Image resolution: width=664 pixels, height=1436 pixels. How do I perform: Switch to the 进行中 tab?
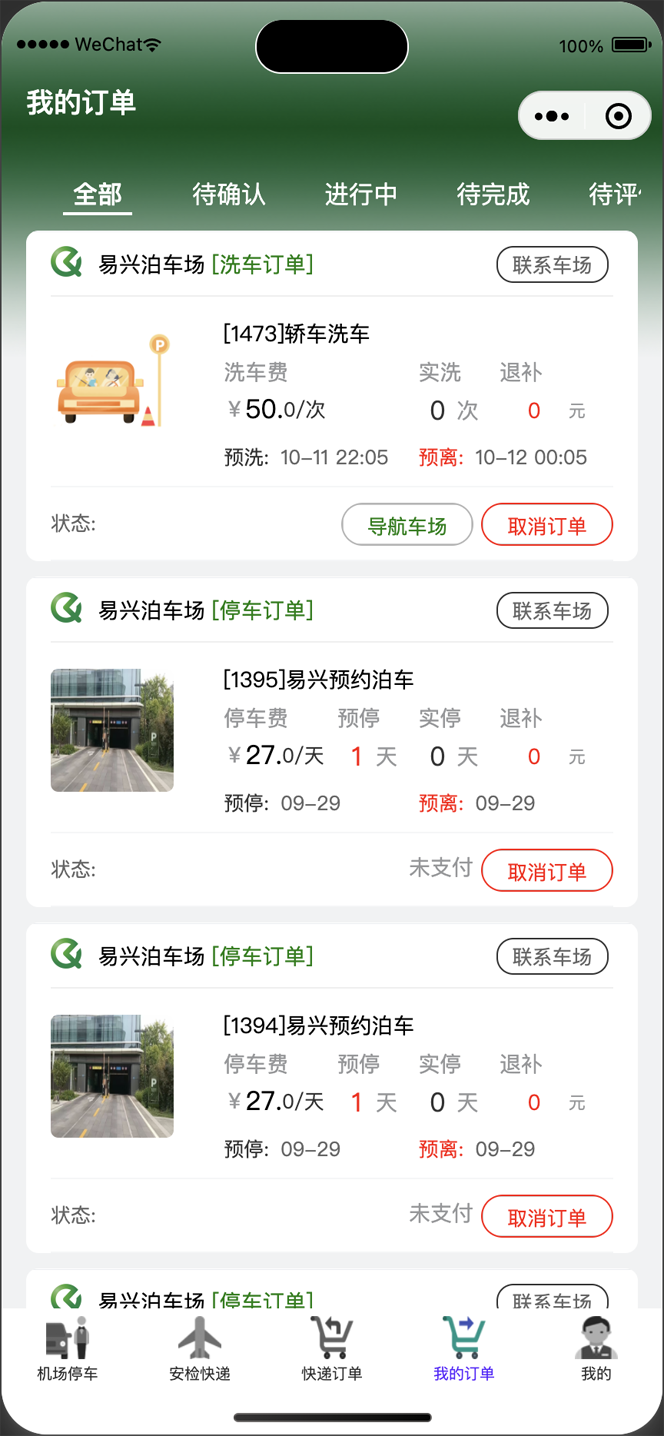(x=361, y=194)
